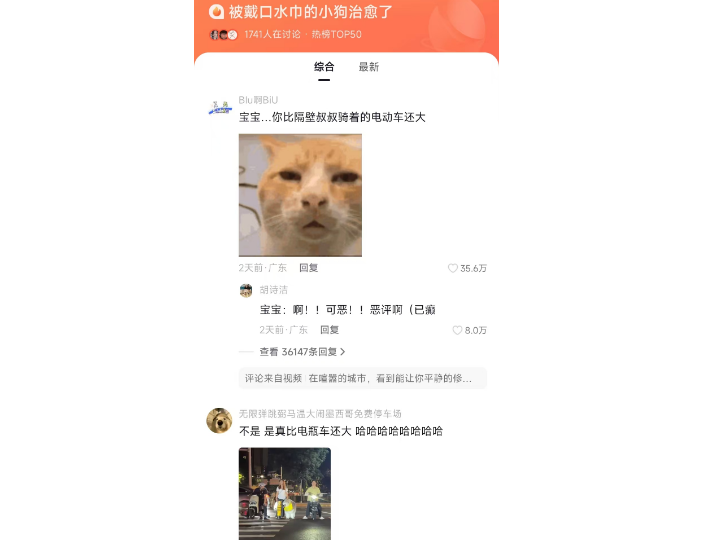This screenshot has height=540, width=724.
Task: Open the night street photo in comment
Action: (284, 493)
